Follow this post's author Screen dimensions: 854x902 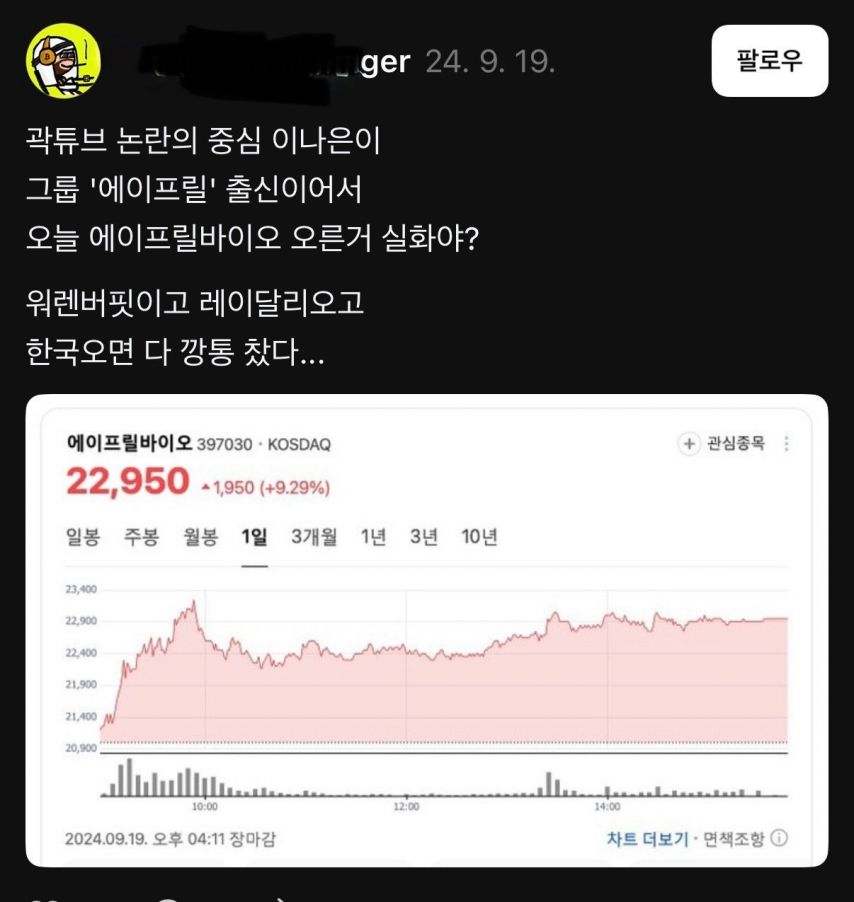(769, 61)
